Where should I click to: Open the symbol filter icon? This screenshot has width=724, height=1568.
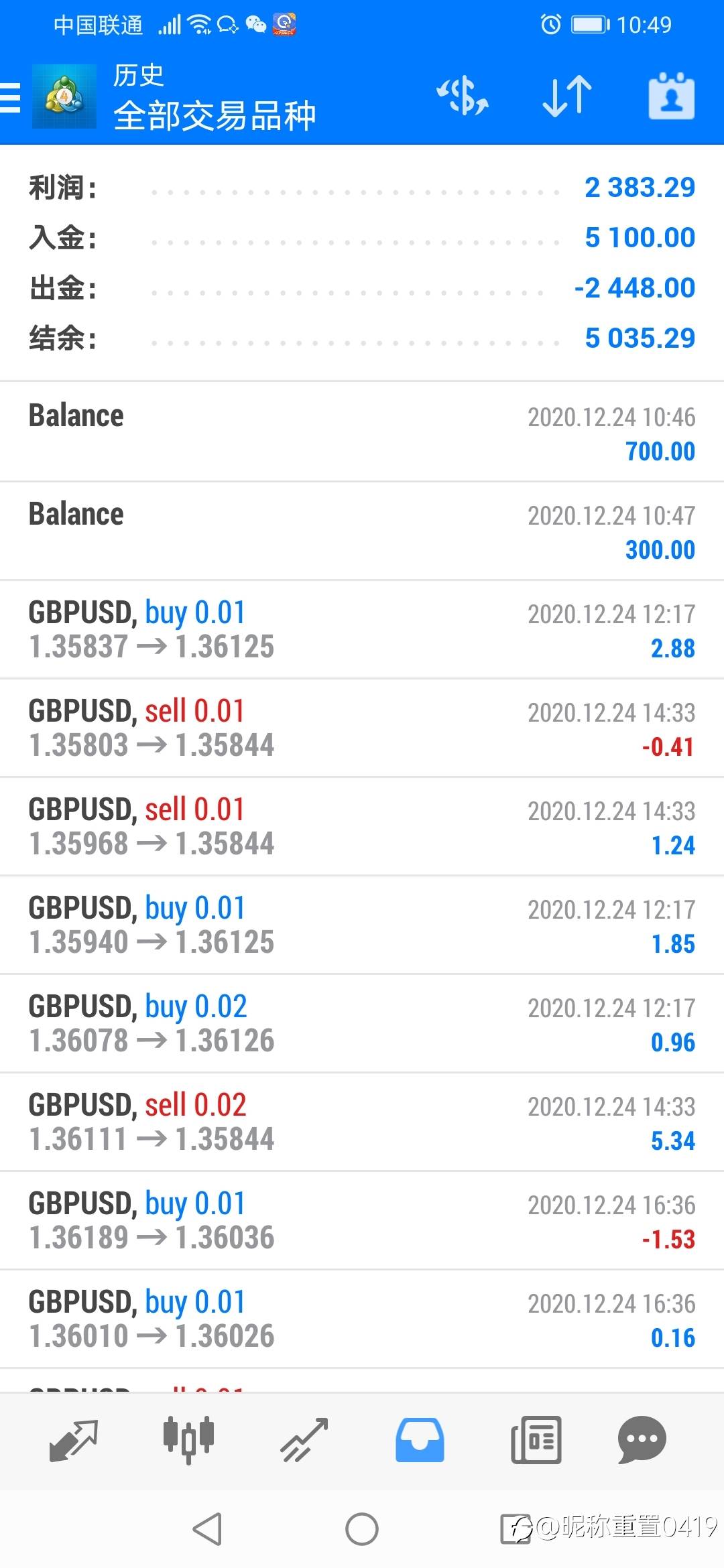click(x=463, y=96)
